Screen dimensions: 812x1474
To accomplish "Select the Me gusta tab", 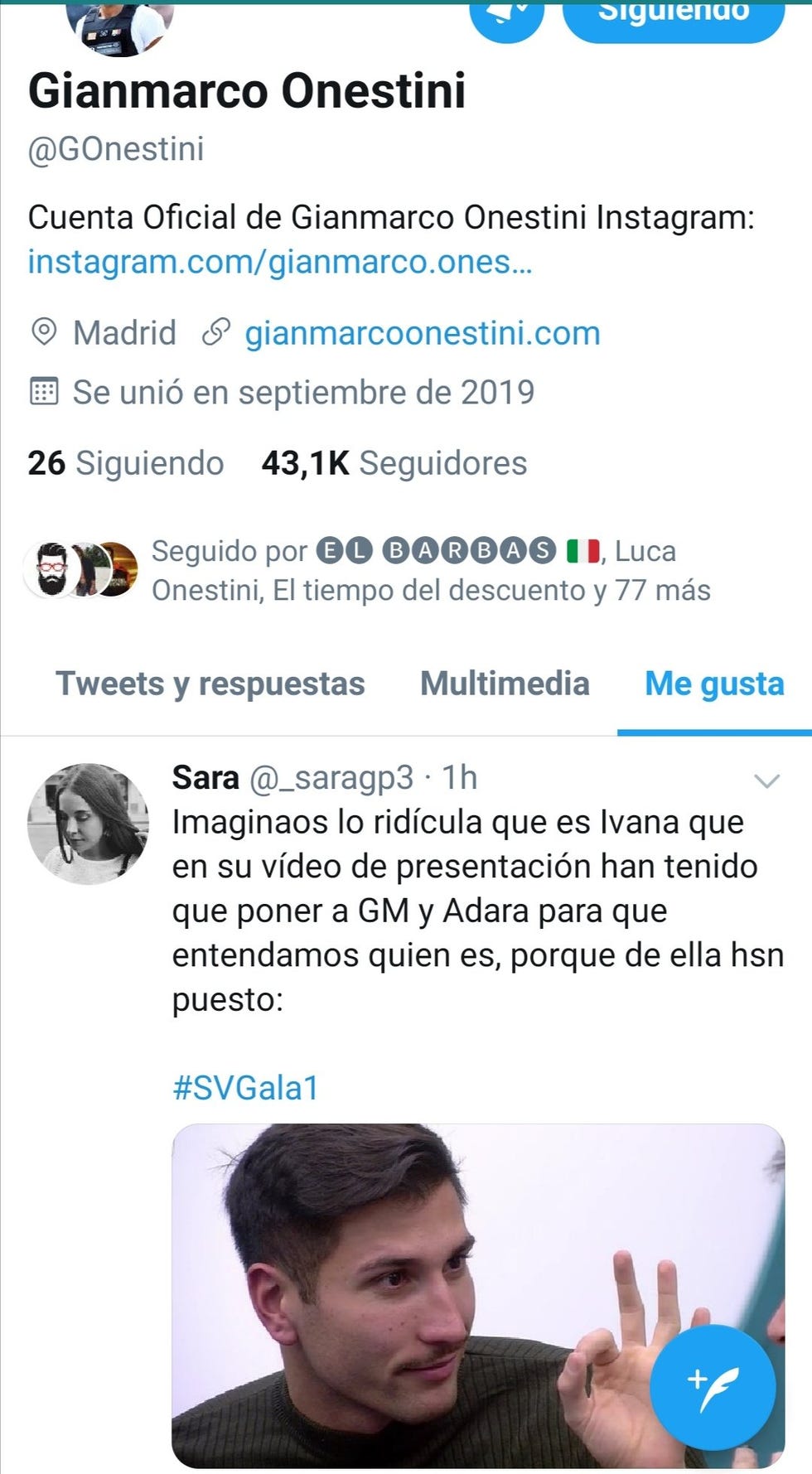I will tap(713, 684).
